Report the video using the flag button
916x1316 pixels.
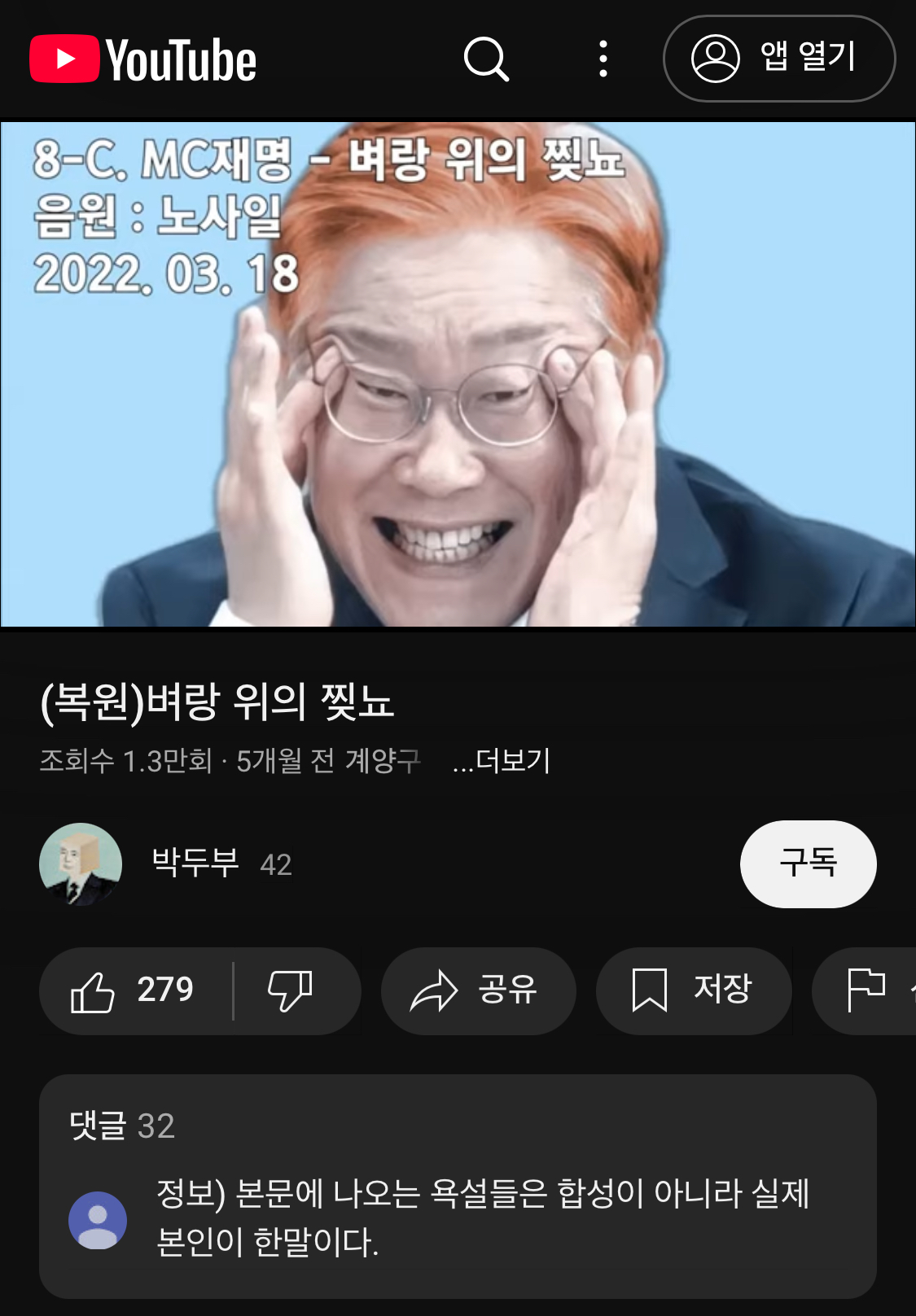(866, 990)
